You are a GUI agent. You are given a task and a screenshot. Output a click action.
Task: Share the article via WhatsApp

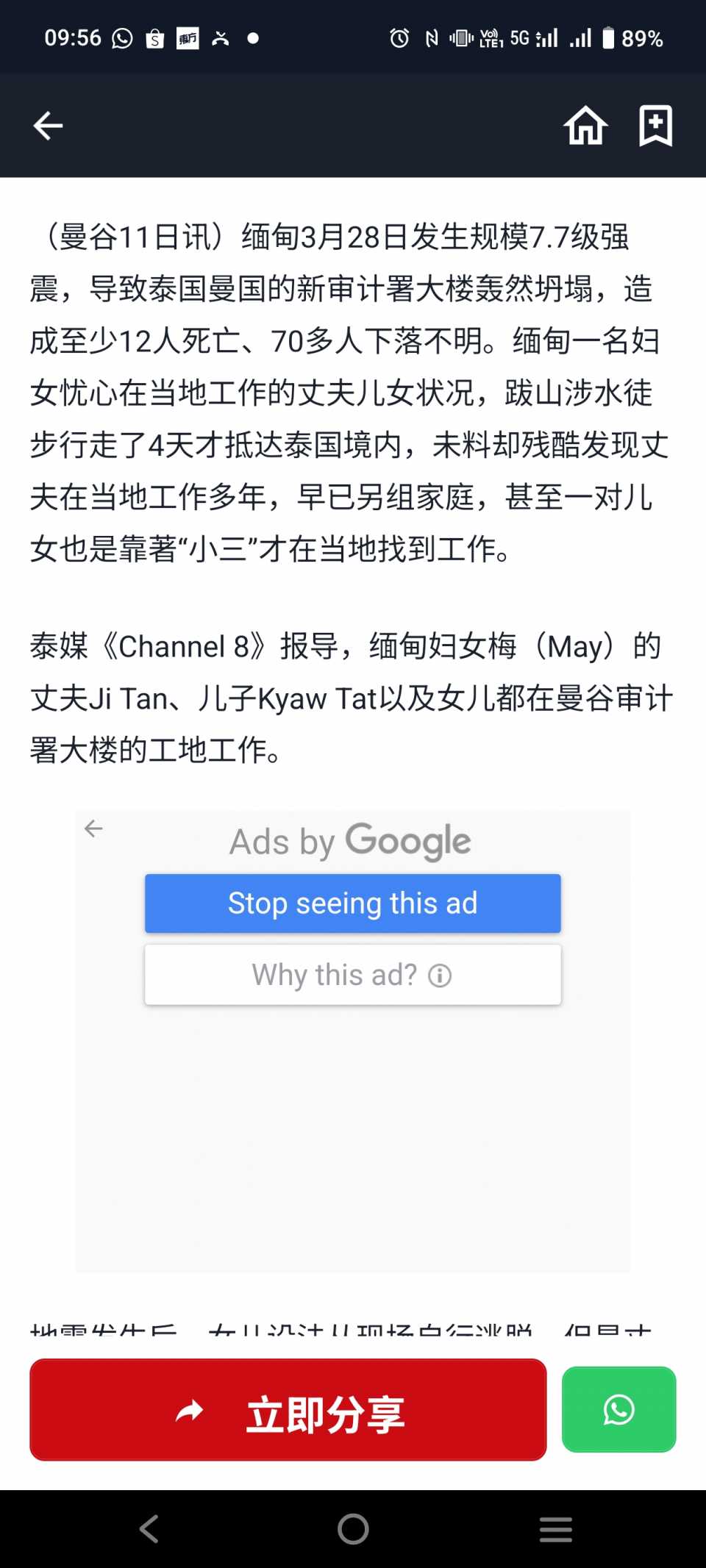[x=618, y=1410]
